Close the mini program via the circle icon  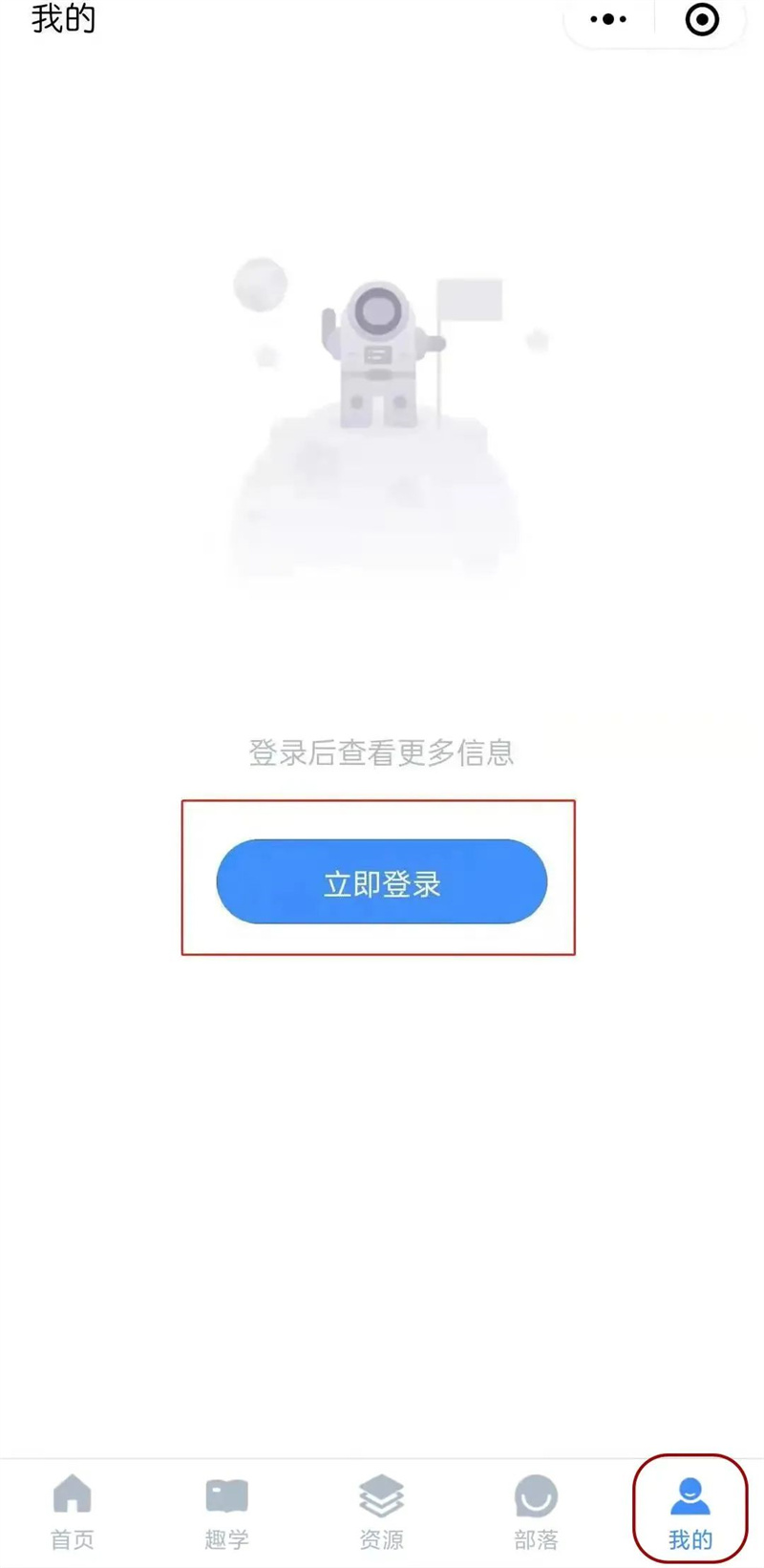[x=702, y=19]
